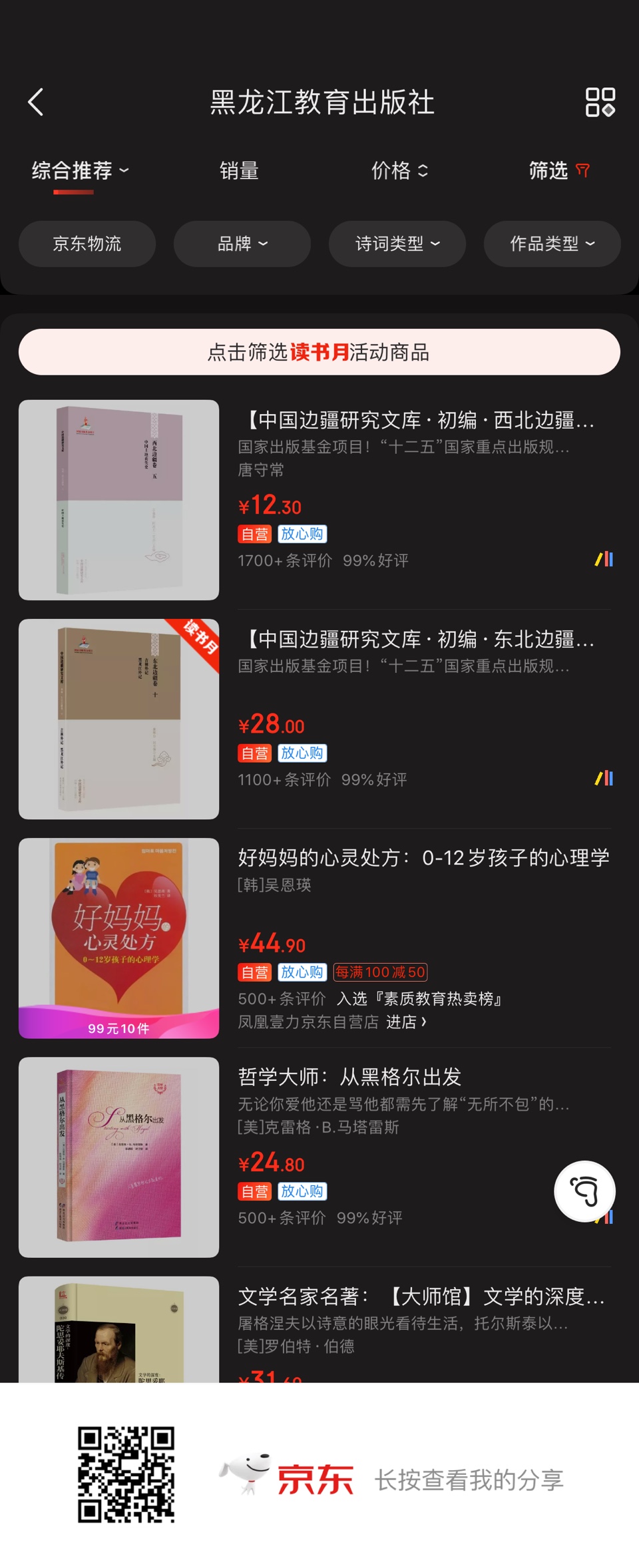Tap the compare icon for 东北边疆 book
The image size is (639, 1568).
604,779
